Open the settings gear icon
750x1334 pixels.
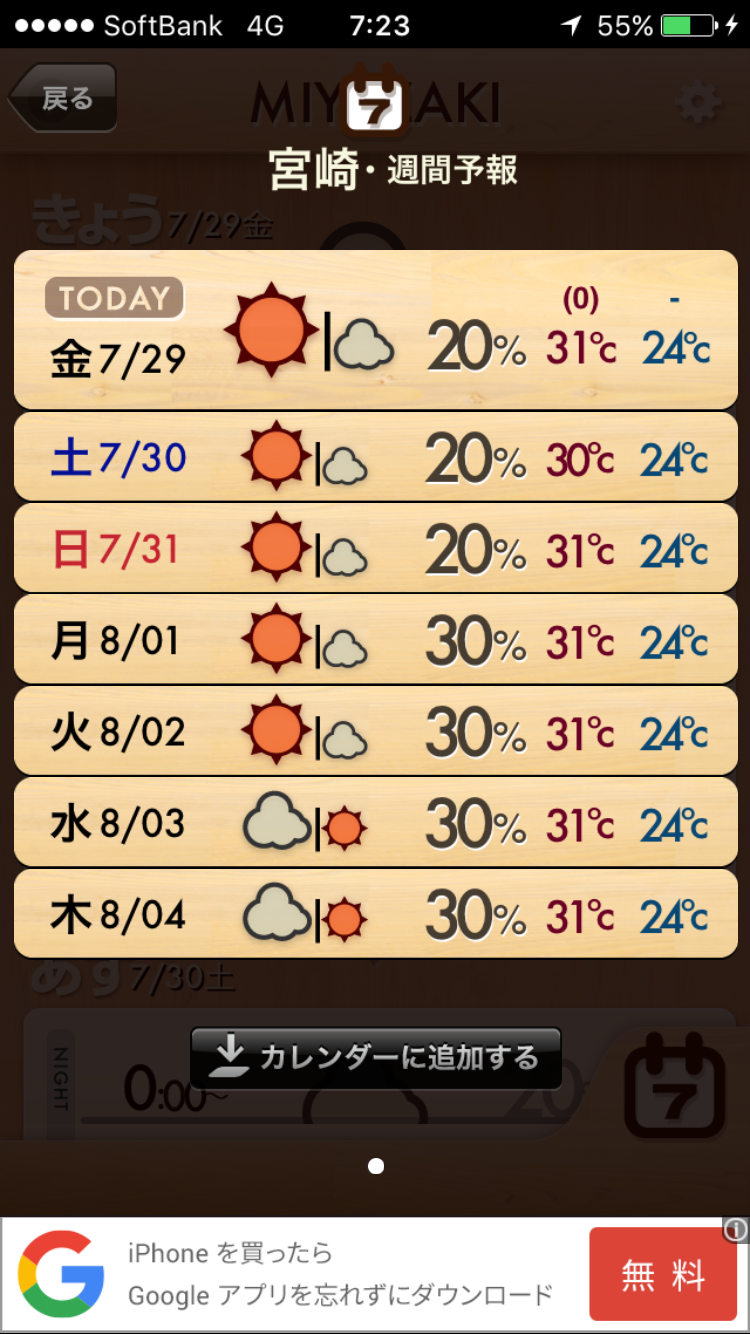699,101
